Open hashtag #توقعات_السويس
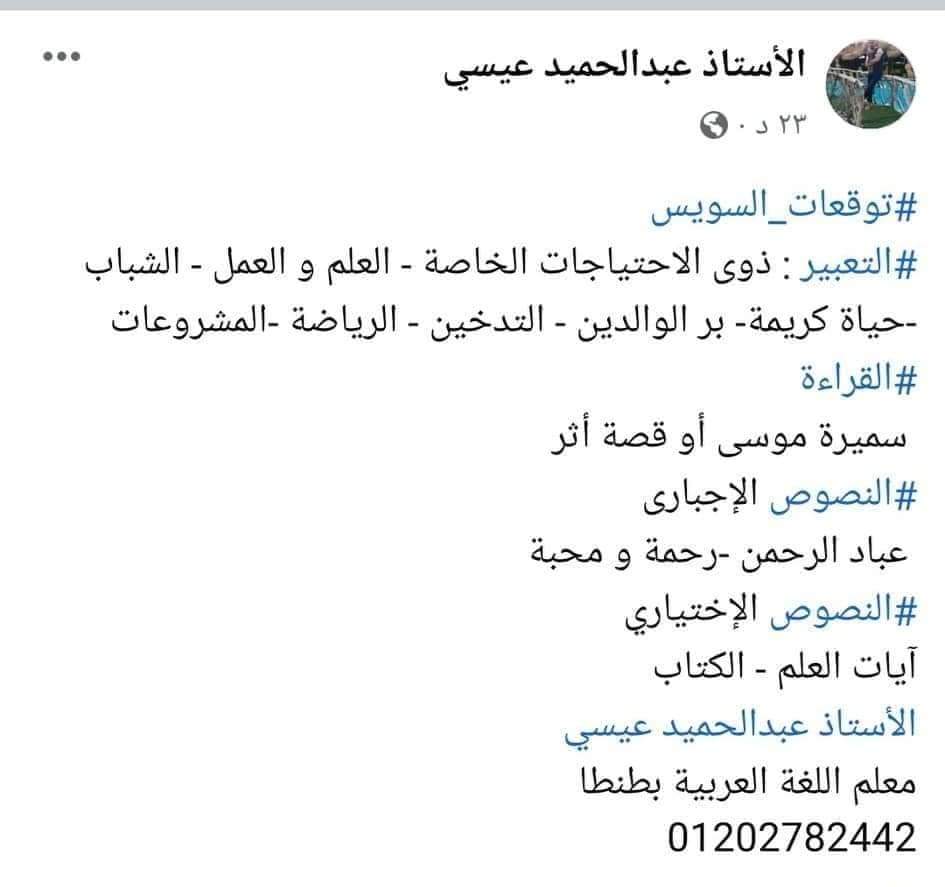This screenshot has height=887, width=945. (x=784, y=211)
